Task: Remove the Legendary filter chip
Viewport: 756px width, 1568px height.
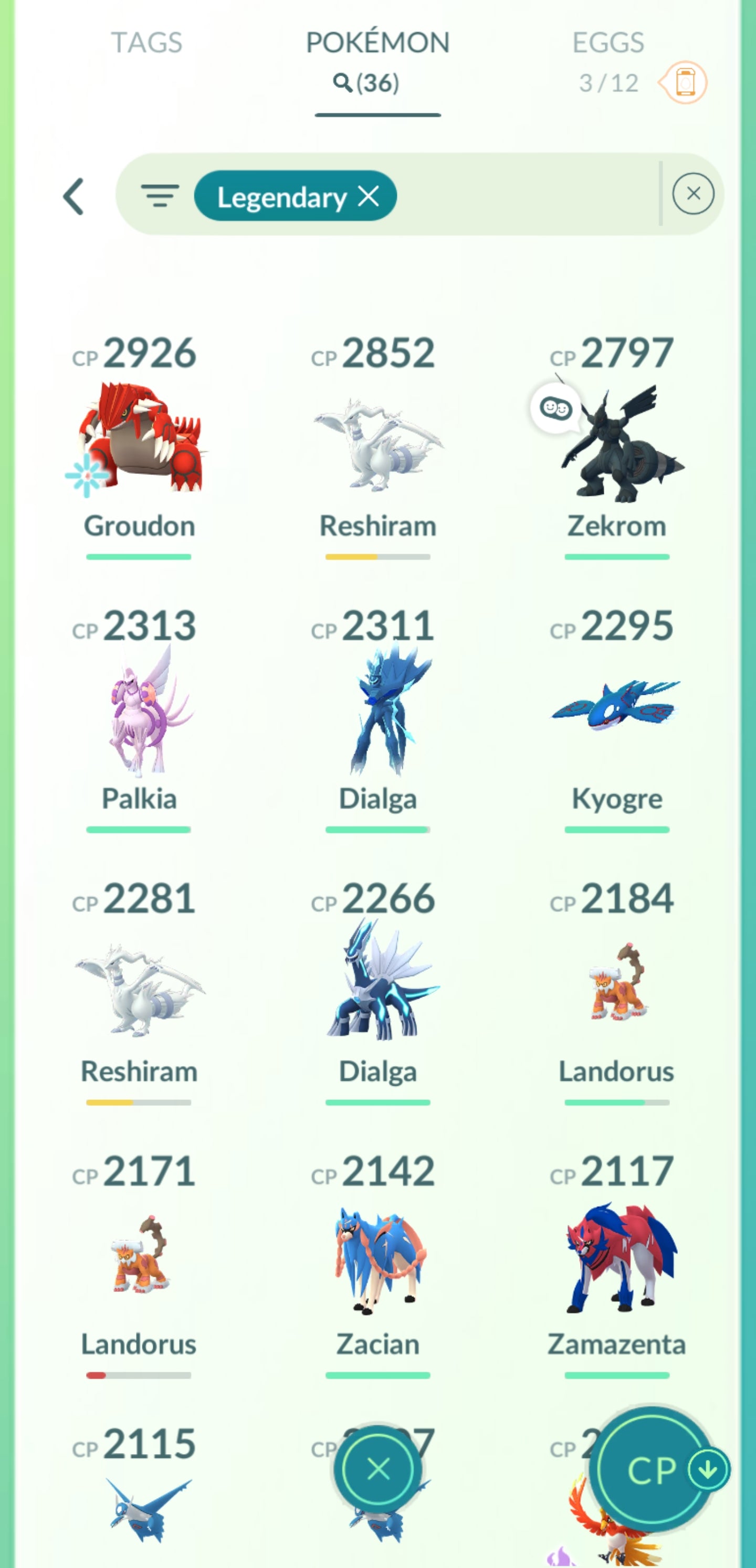Action: pyautogui.click(x=369, y=196)
